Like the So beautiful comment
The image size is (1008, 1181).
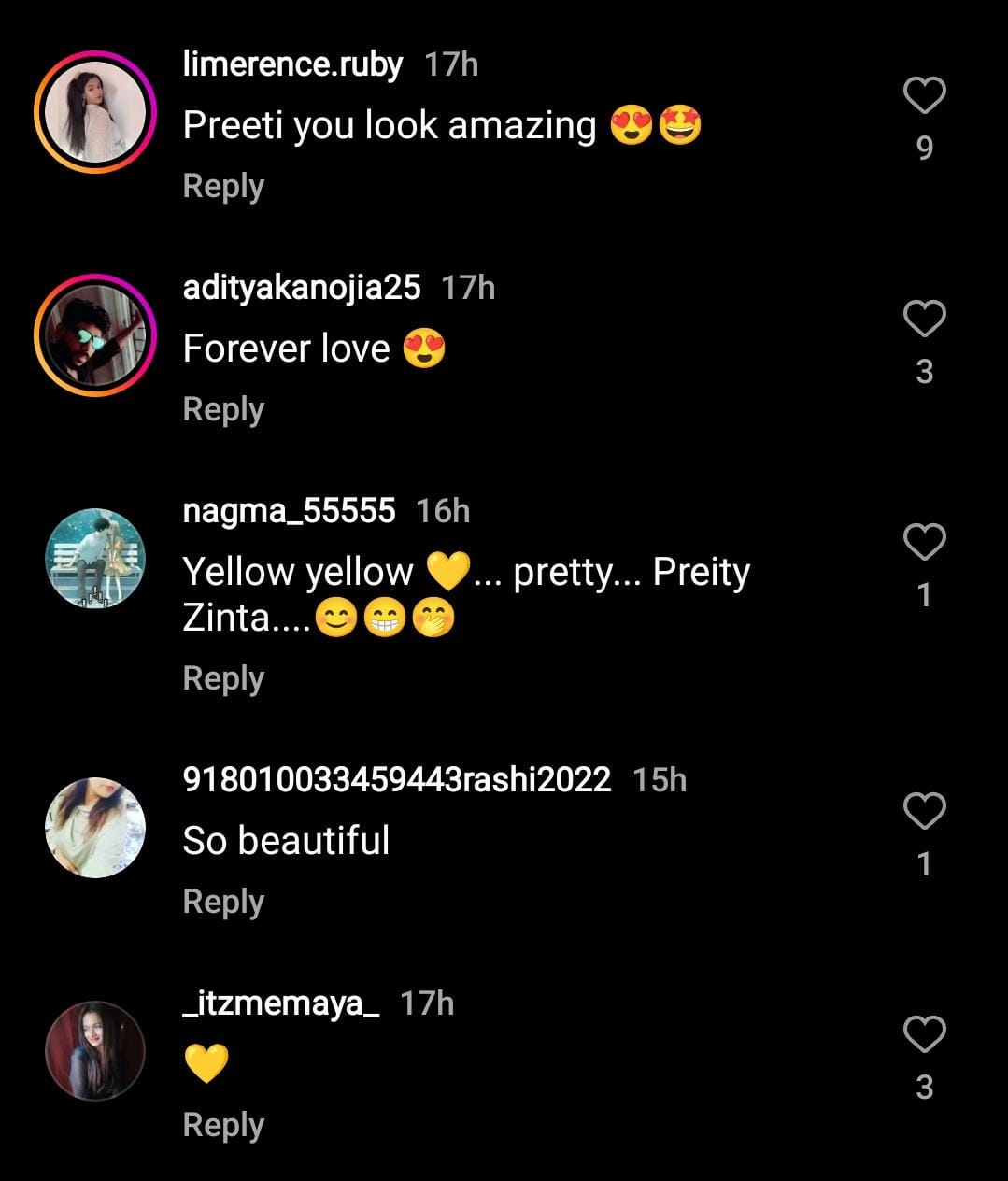[924, 810]
